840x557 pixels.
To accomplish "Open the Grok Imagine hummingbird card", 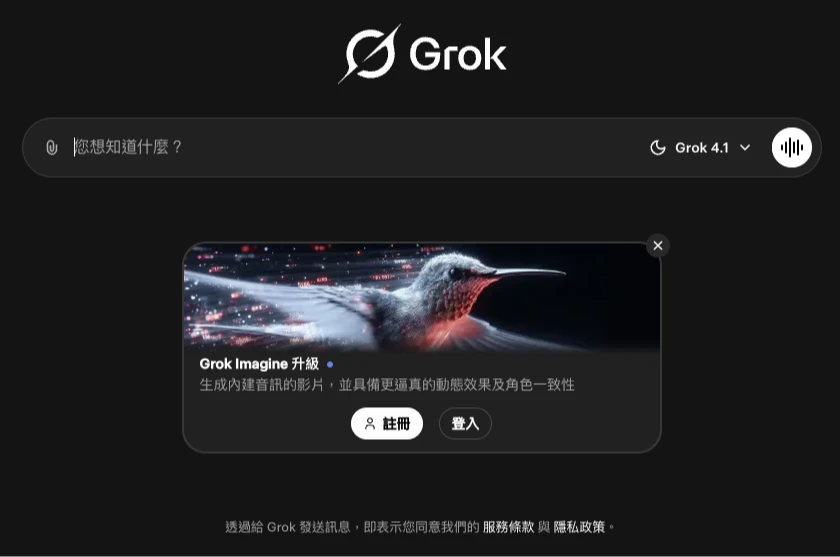I will tap(420, 300).
